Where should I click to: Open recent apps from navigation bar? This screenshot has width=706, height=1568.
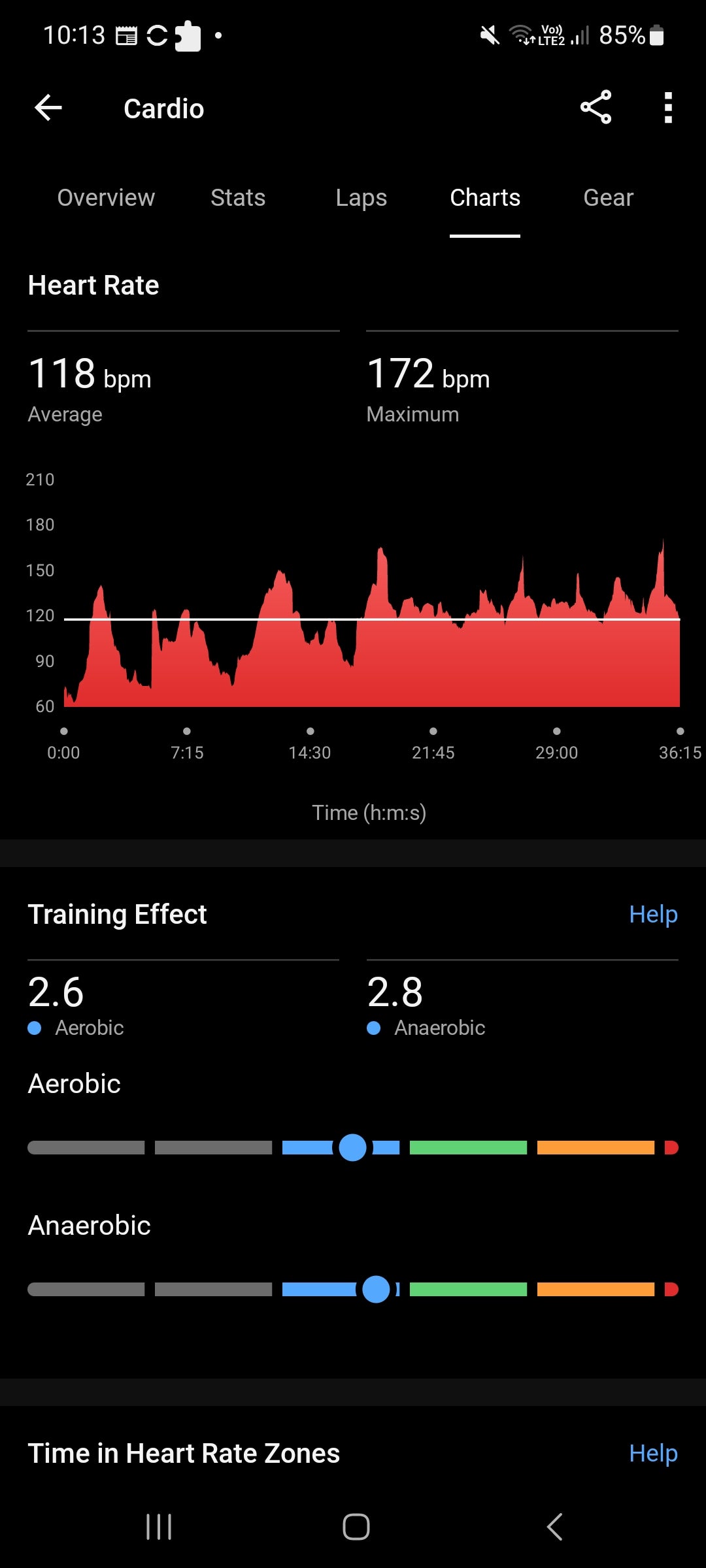(x=159, y=1527)
